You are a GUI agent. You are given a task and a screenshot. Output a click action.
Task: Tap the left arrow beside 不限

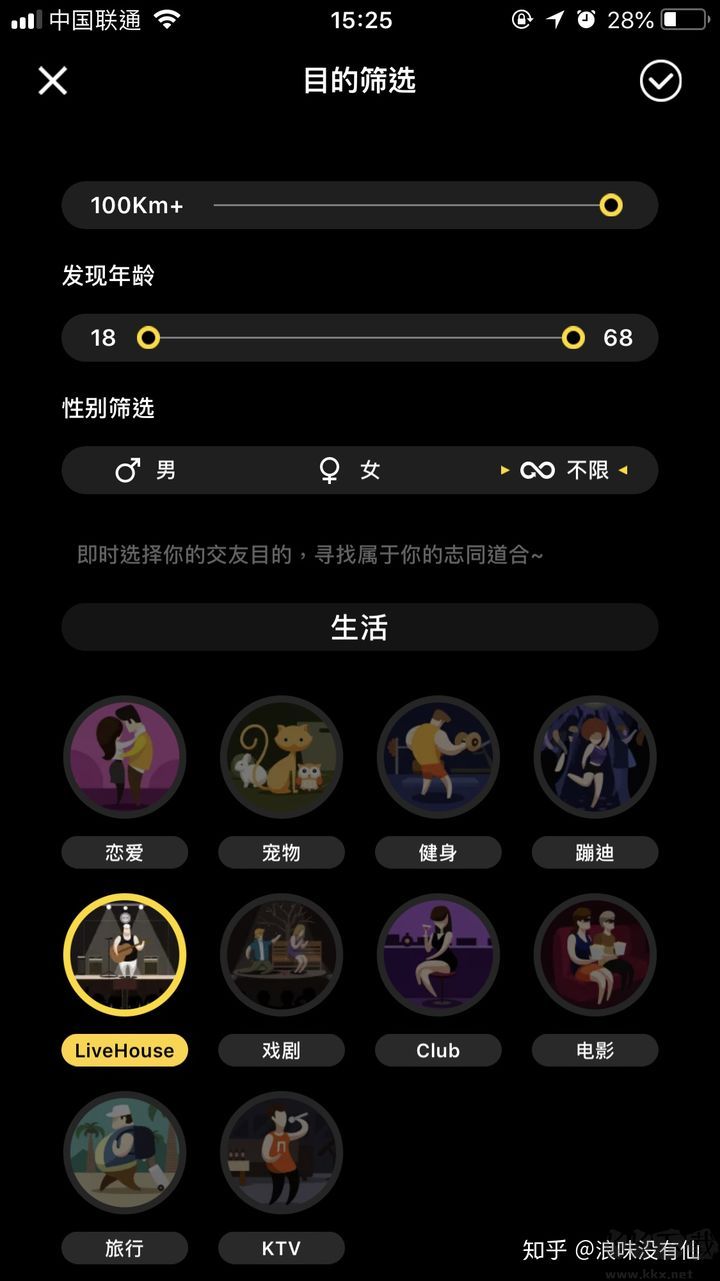pos(506,469)
